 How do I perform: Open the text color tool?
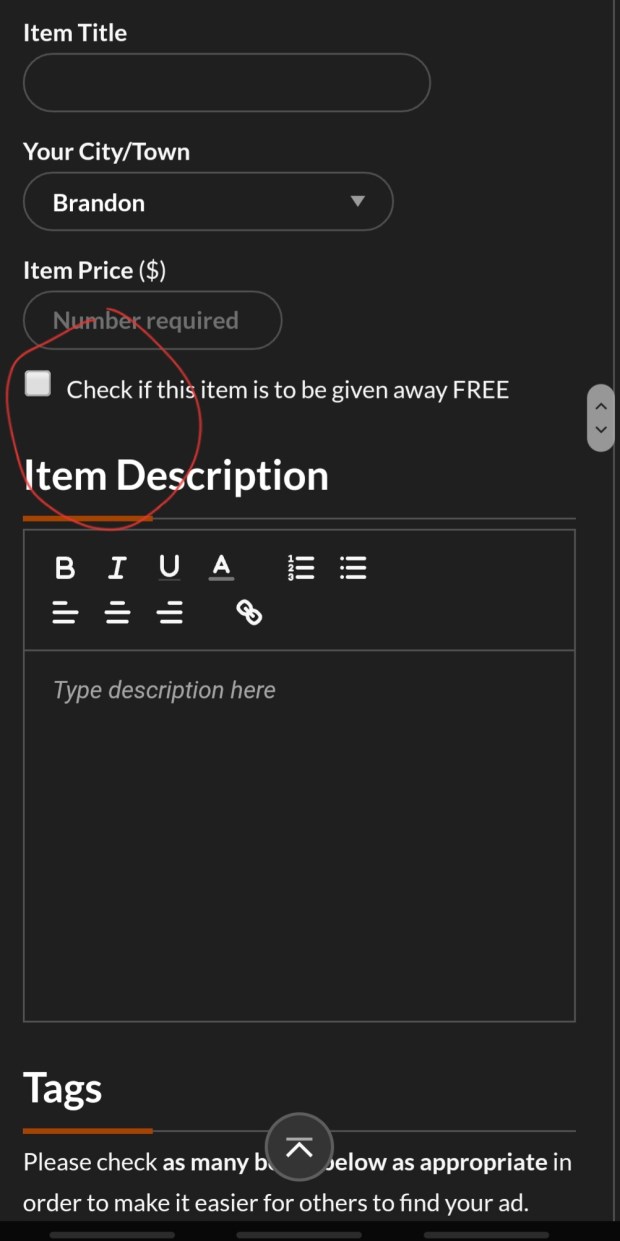point(221,568)
